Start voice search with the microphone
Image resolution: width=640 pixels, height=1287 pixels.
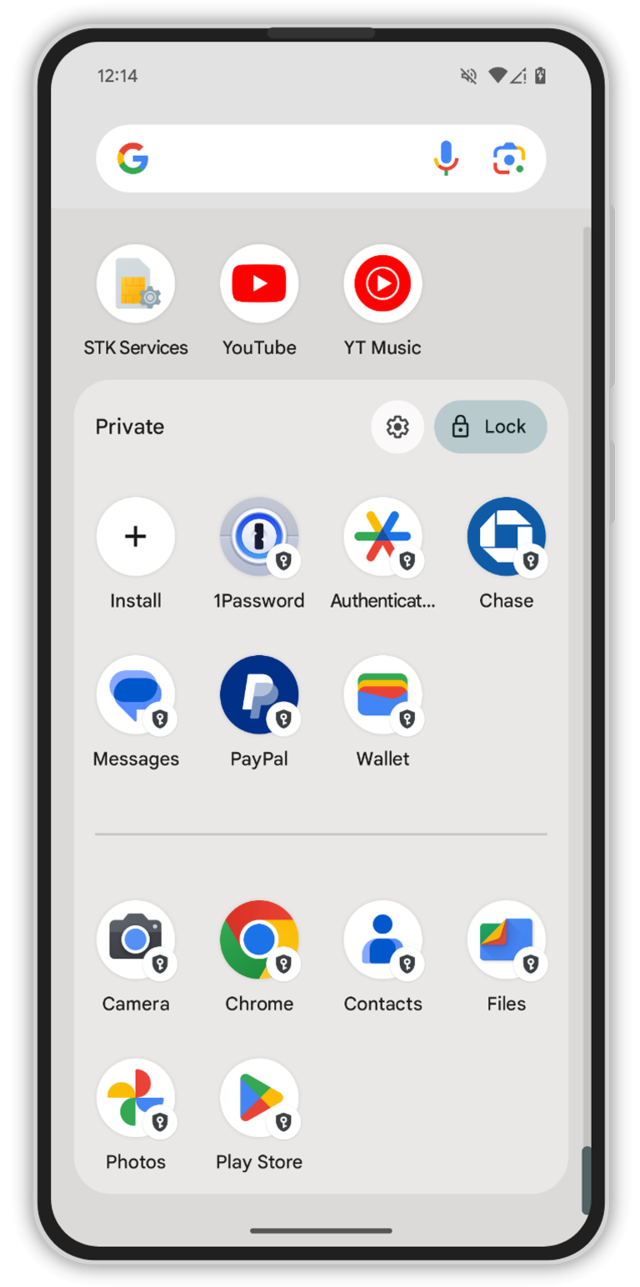(x=446, y=158)
